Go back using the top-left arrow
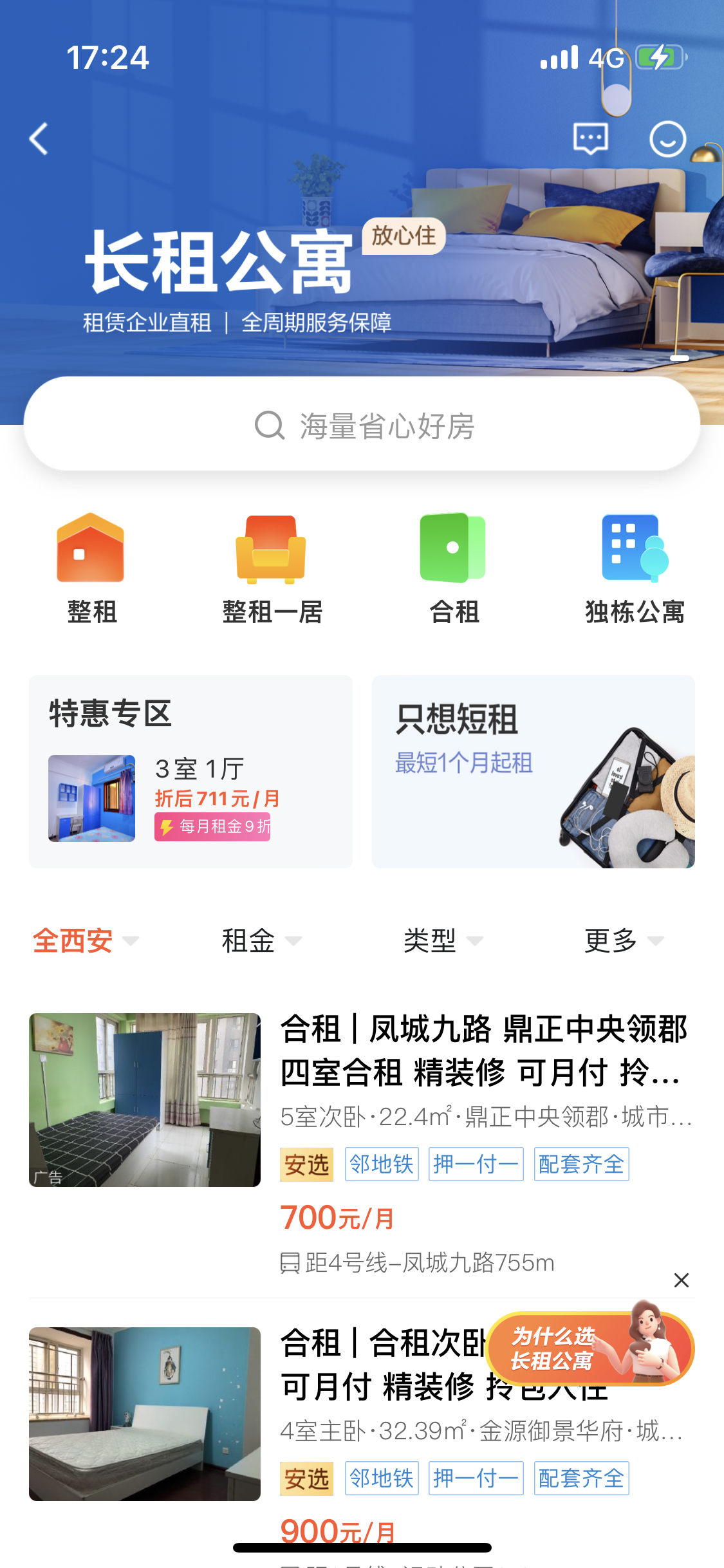 point(39,139)
